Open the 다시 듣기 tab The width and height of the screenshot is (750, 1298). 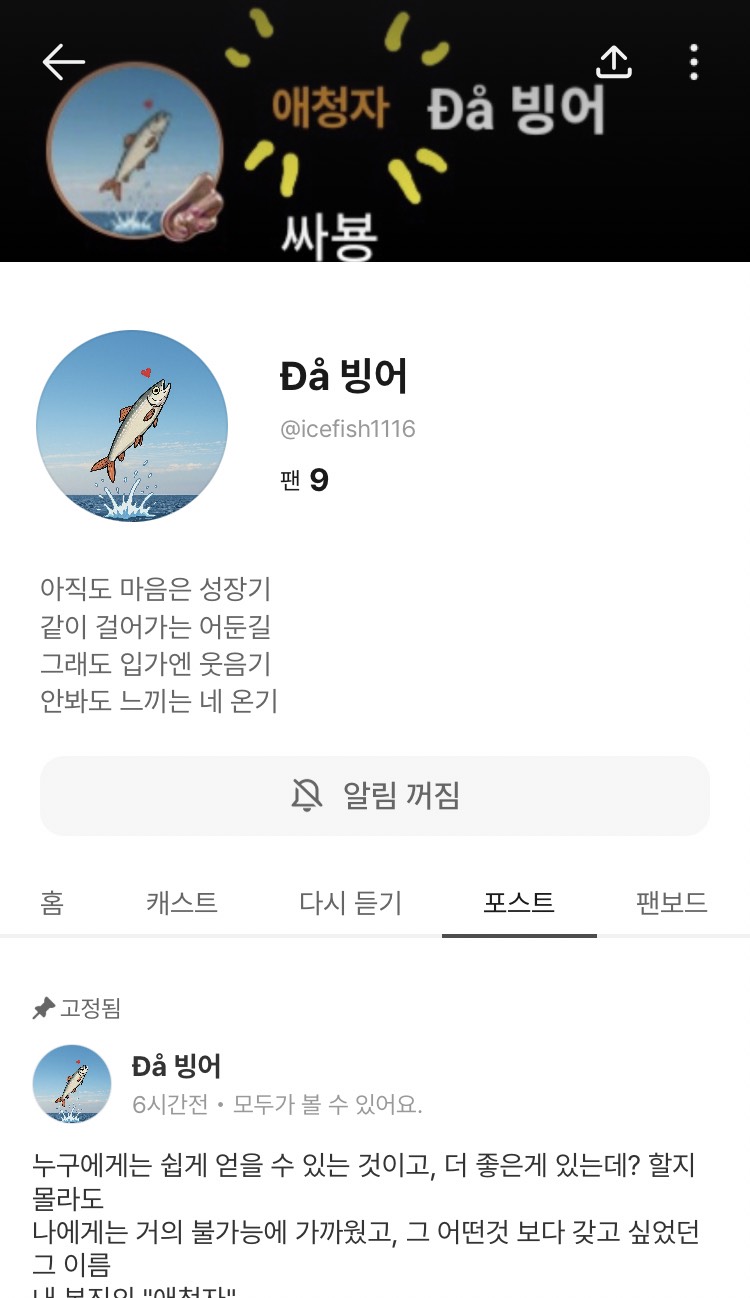click(x=351, y=903)
